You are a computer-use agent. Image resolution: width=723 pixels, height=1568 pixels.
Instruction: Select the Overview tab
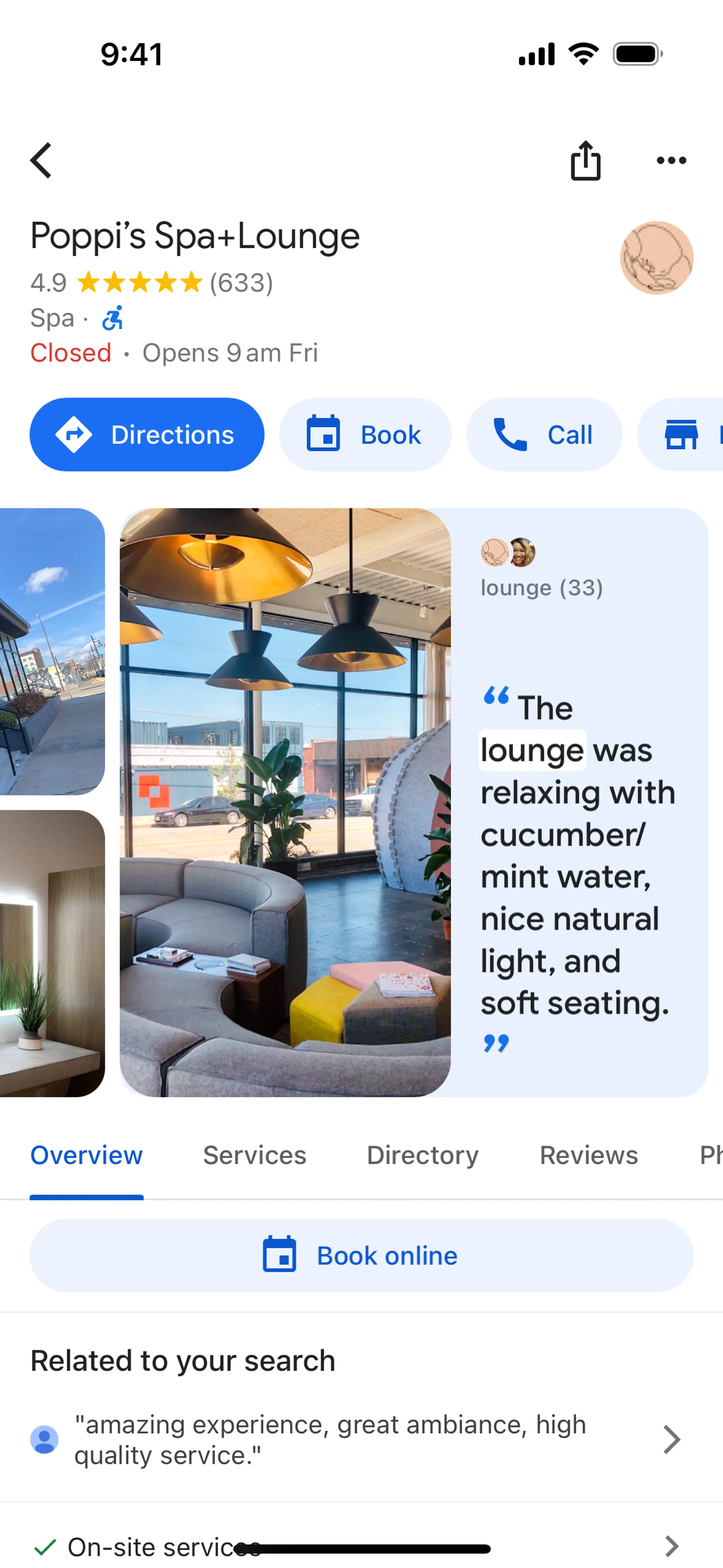click(86, 1155)
